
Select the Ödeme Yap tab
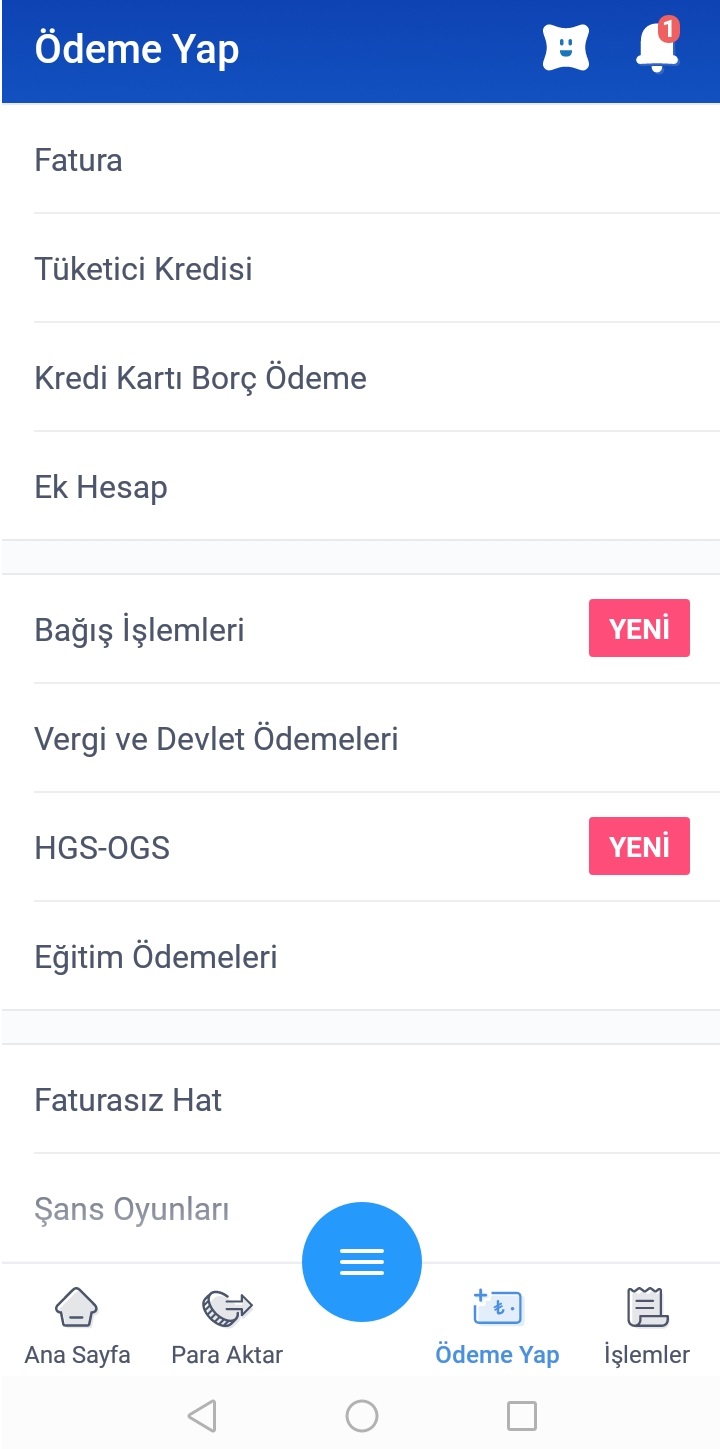coord(497,1326)
